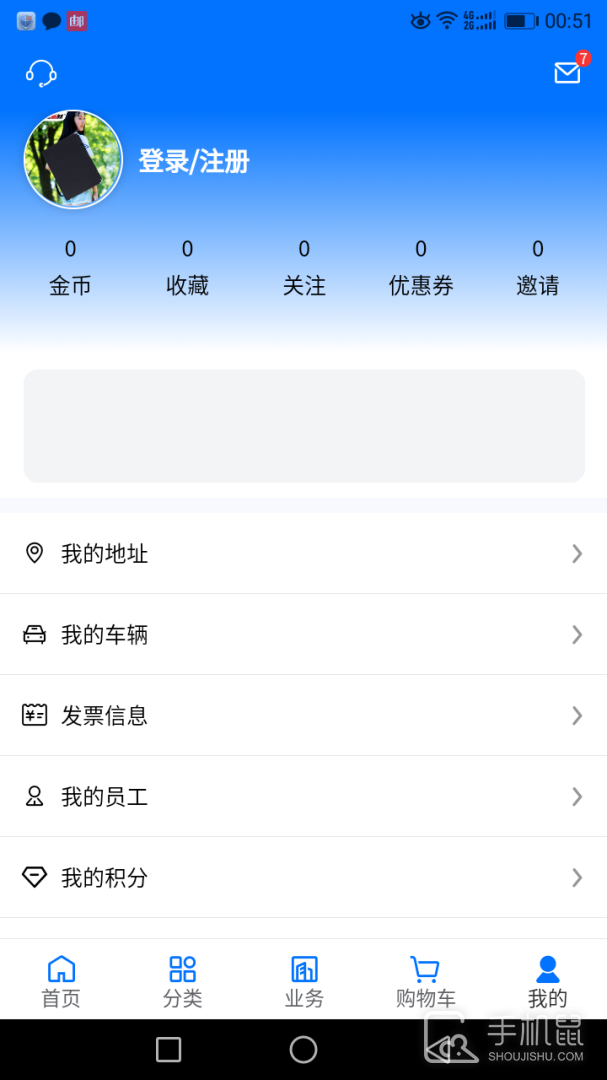Open 邀请 invitations
The height and width of the screenshot is (1080, 607).
538,268
